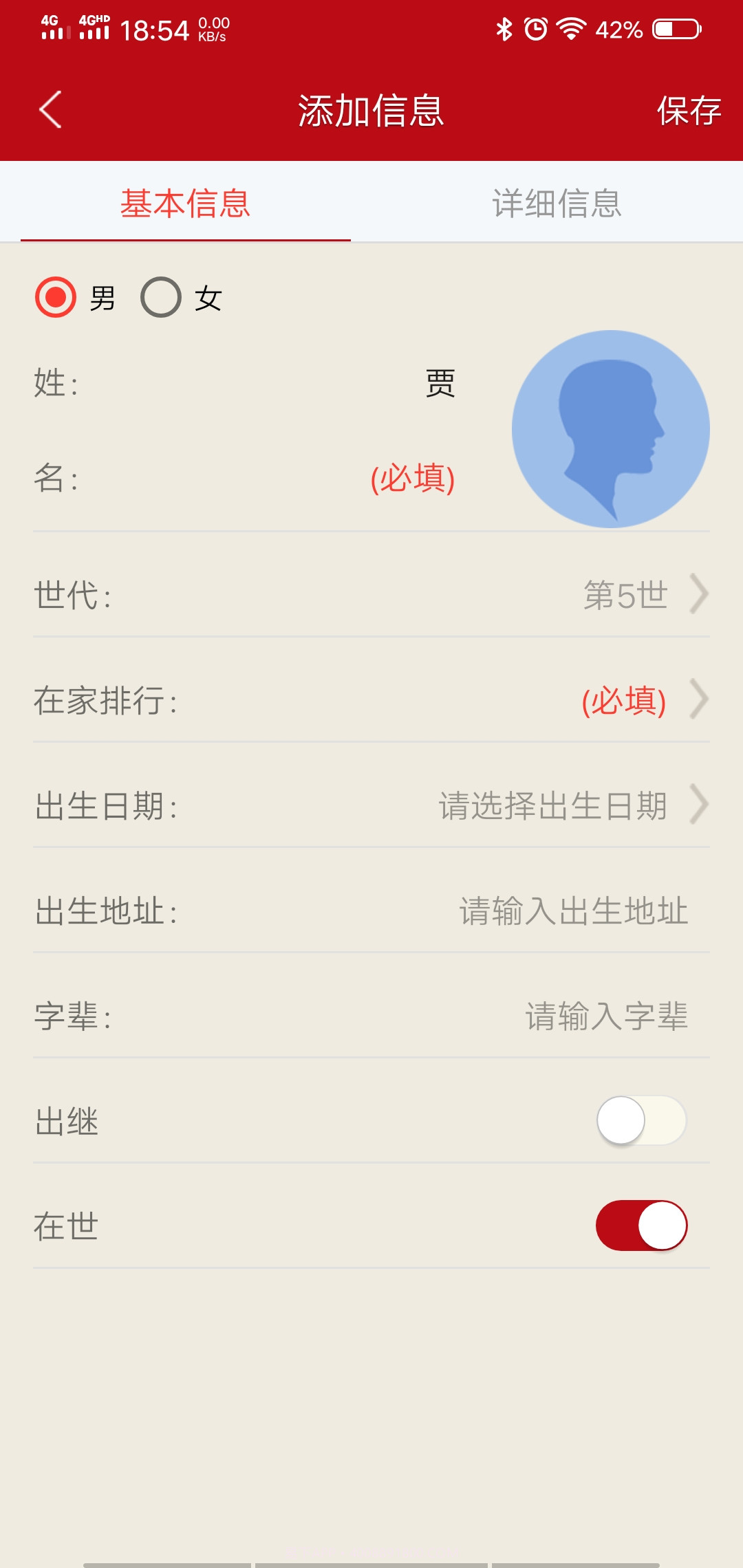Viewport: 743px width, 1568px height.
Task: Tap the back arrow to return
Action: [48, 110]
